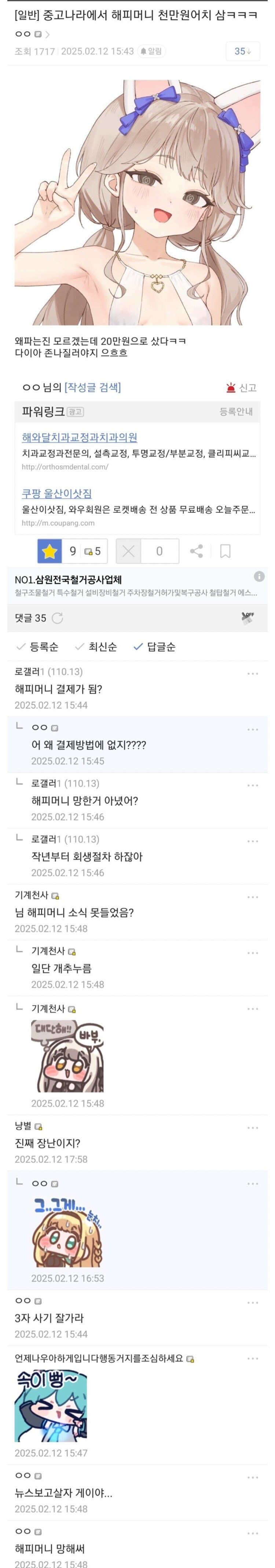This screenshot has height=1568, width=275.
Task: Open the 쿠팡 울산이삿짐 ad link
Action: click(x=57, y=493)
